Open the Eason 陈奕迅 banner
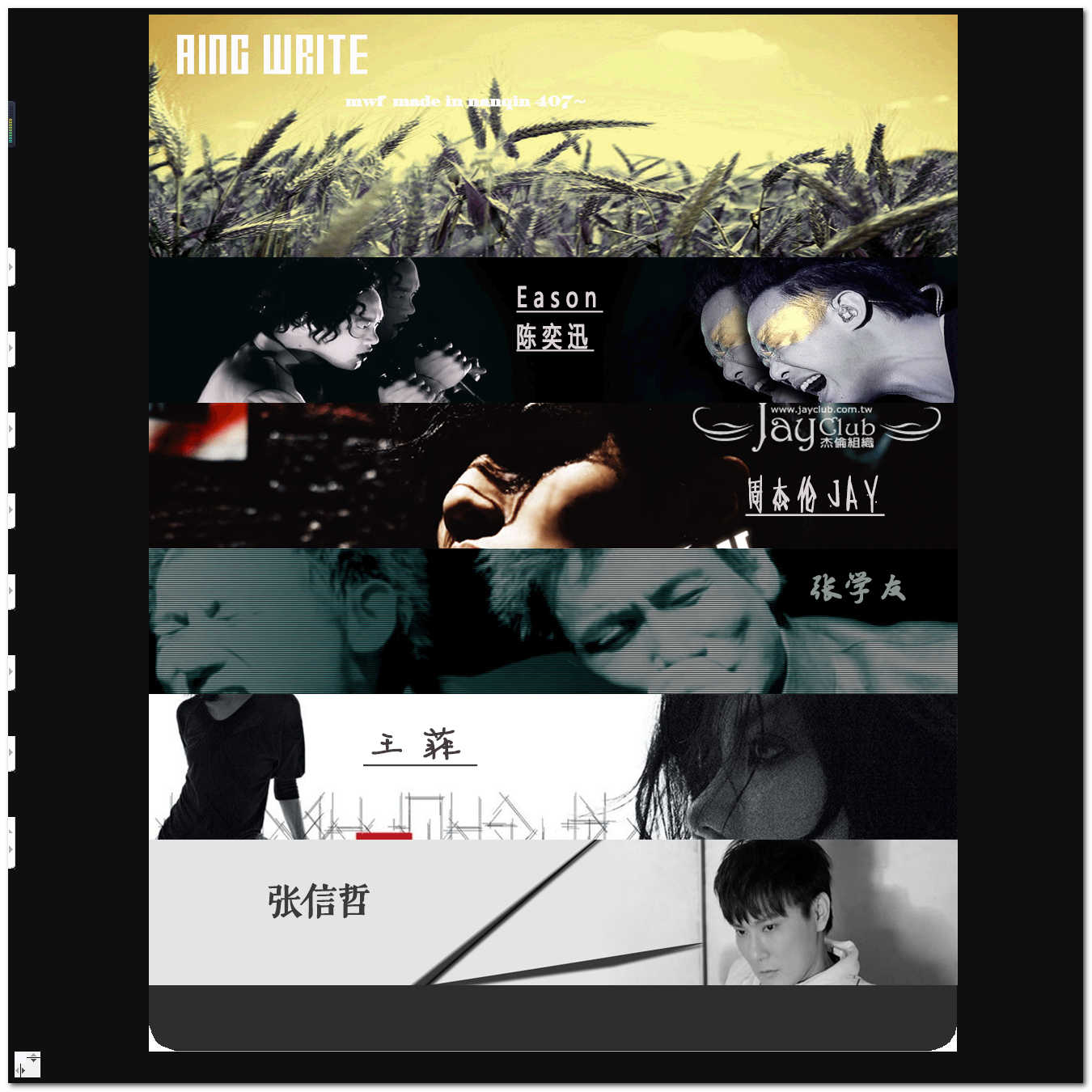 point(552,330)
